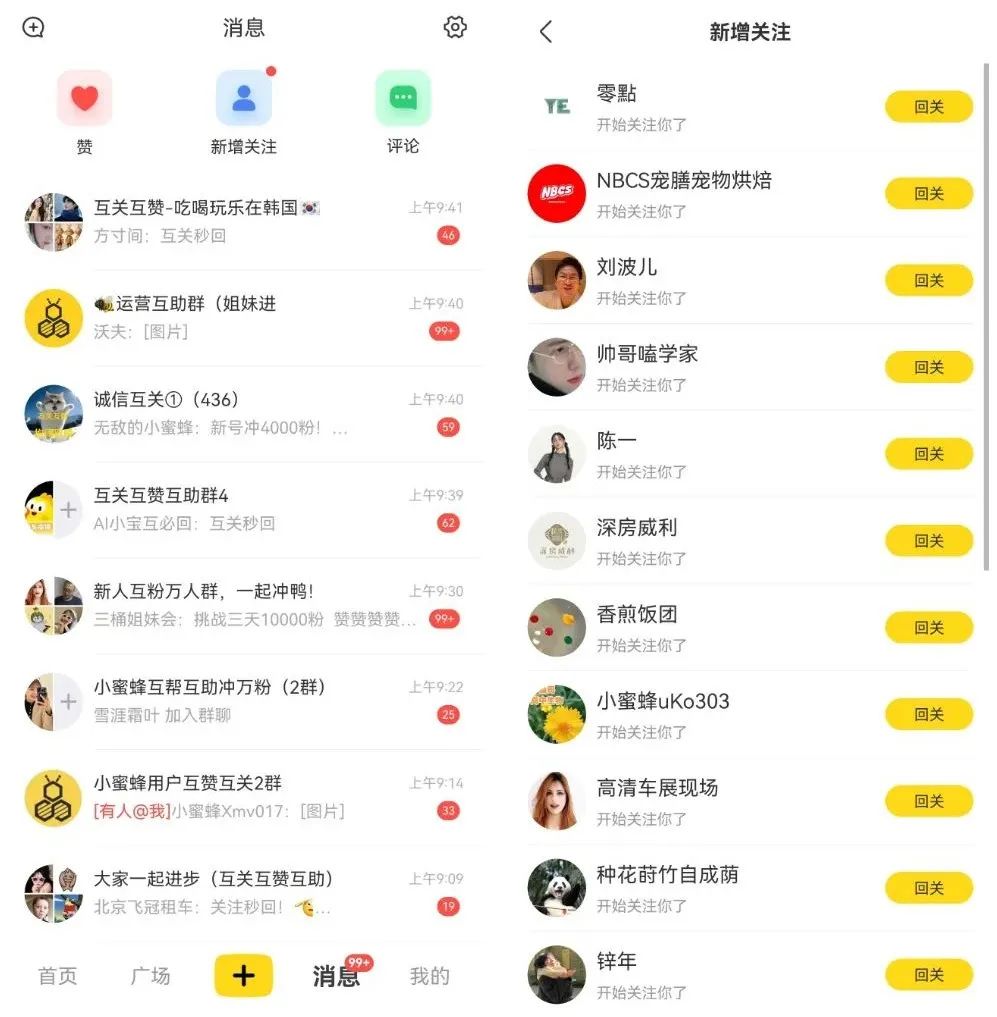Follow back 香煎饭团
997x1017 pixels.
click(928, 628)
